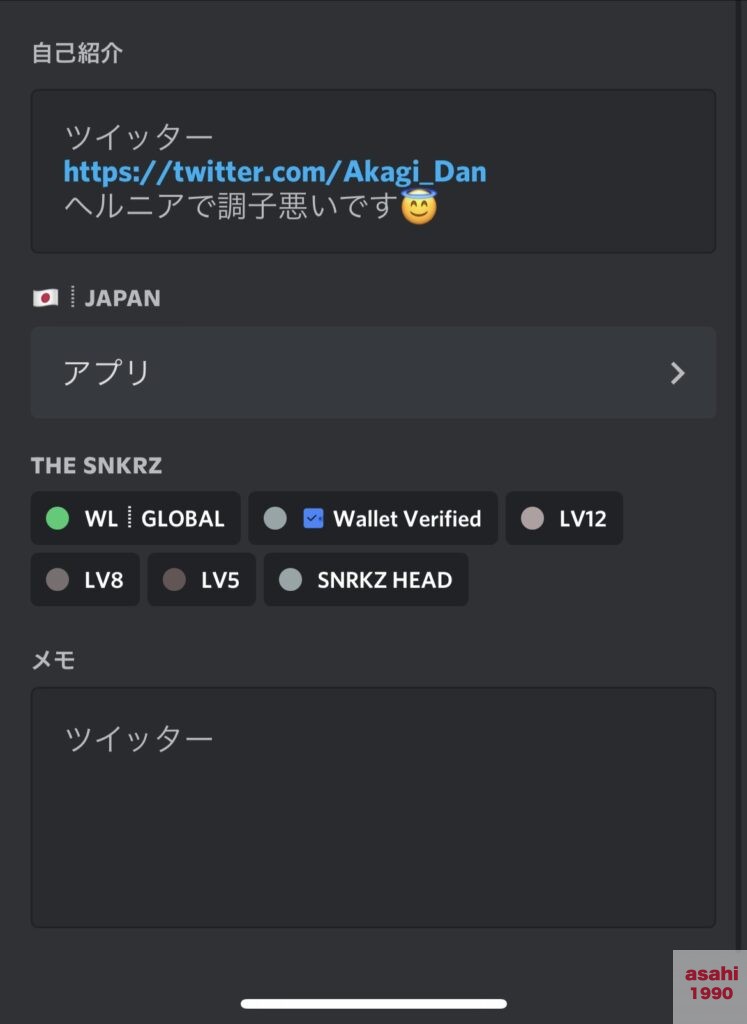This screenshot has width=747, height=1024.
Task: Select the LV5 role chip
Action: [x=202, y=580]
